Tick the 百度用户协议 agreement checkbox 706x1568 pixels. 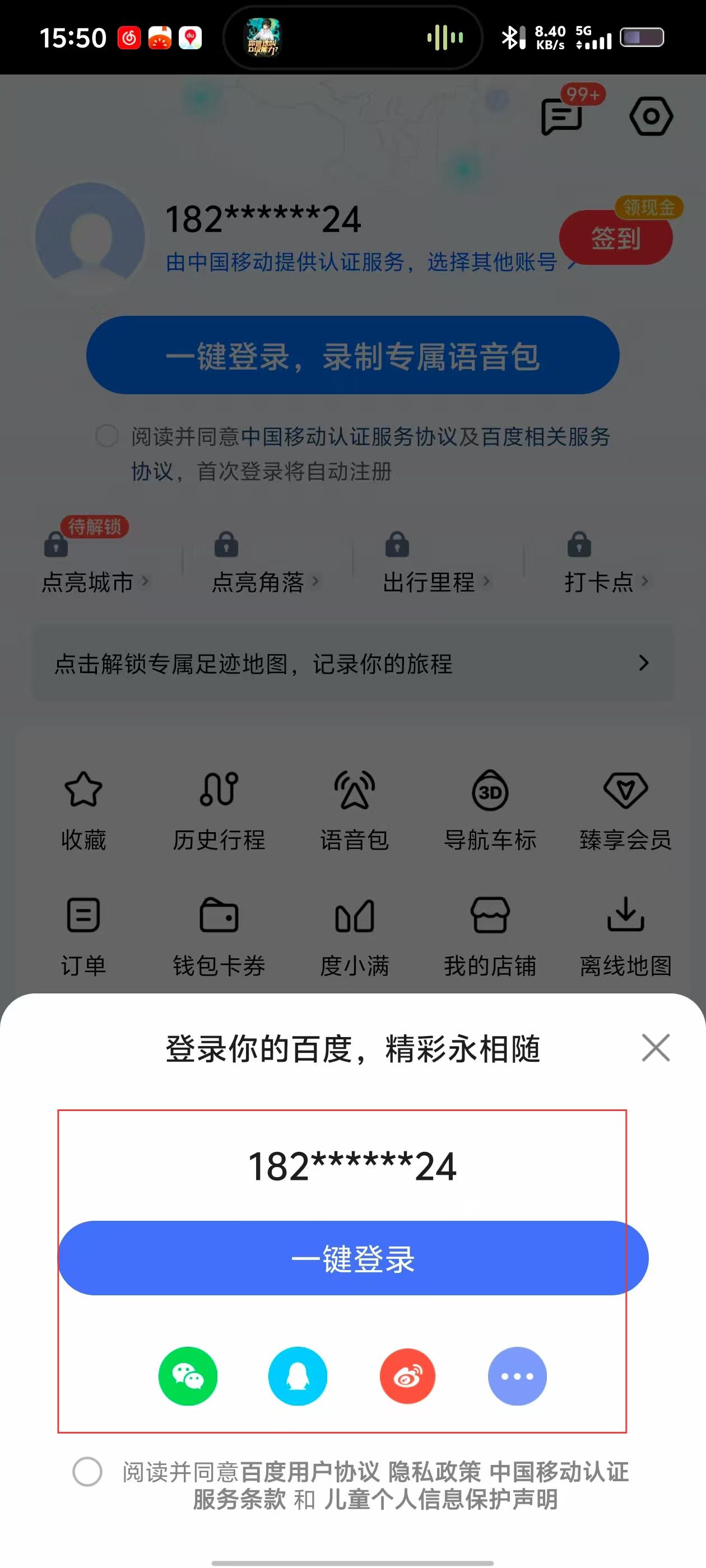point(88,1472)
